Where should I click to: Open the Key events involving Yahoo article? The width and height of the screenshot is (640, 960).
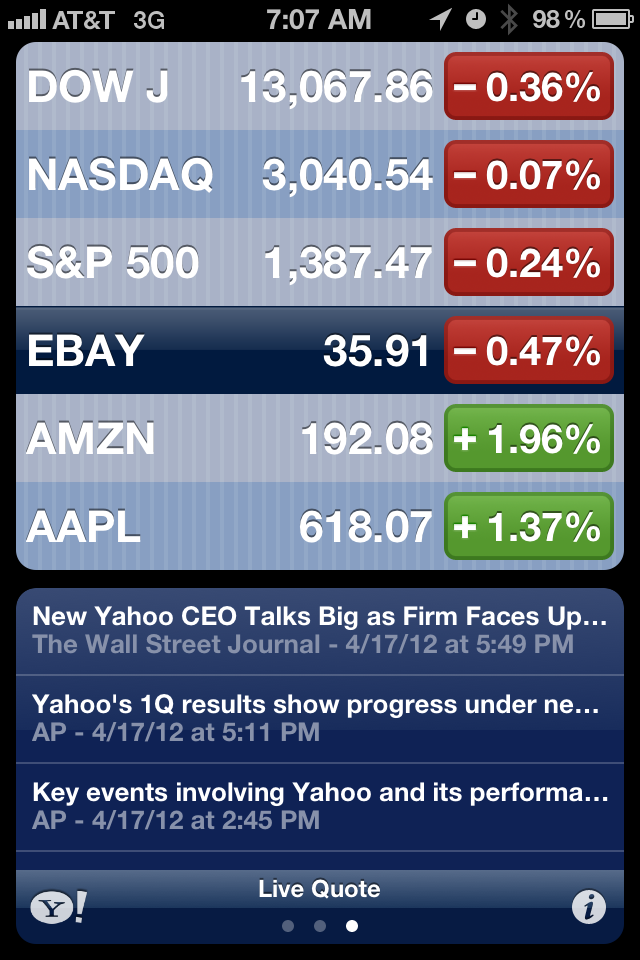320,806
